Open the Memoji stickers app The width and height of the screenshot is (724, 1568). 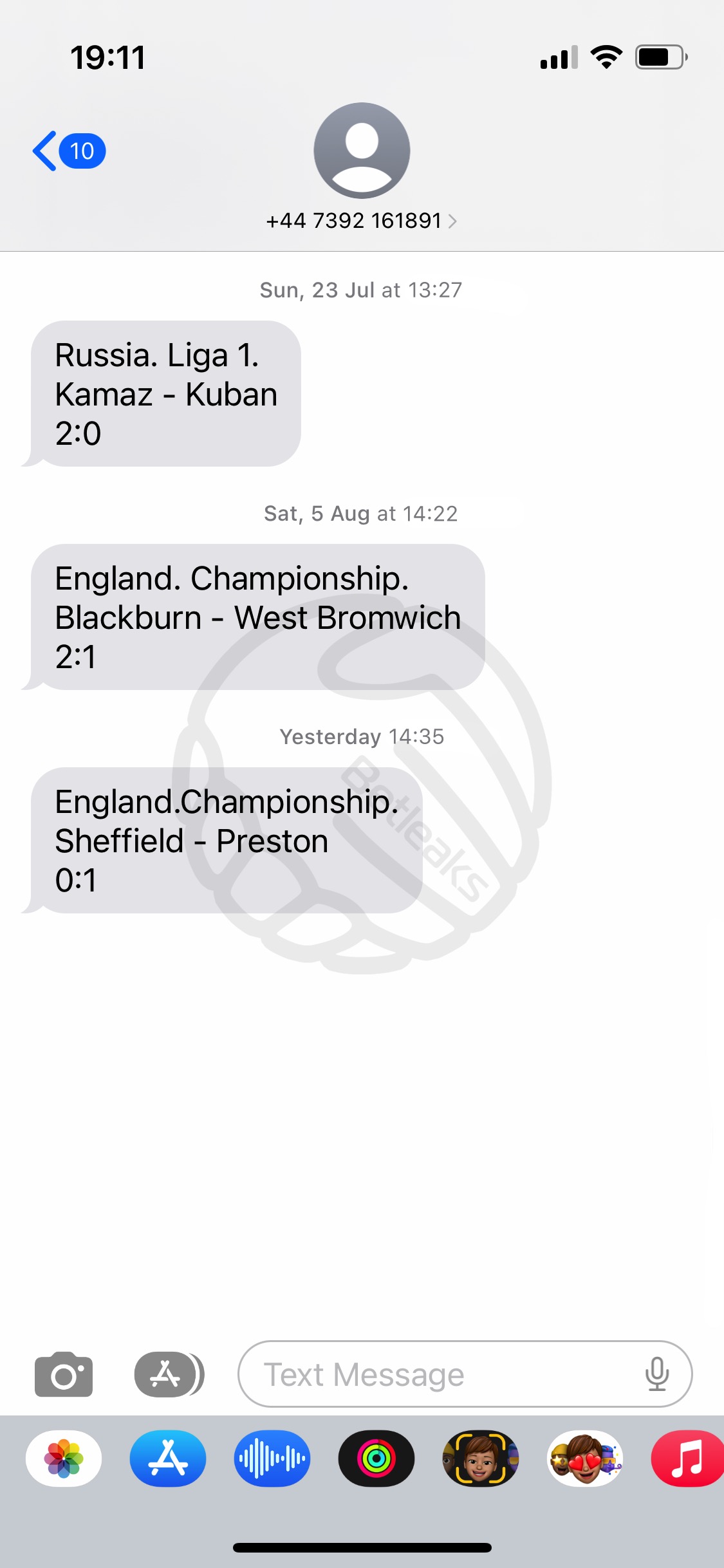click(585, 1459)
